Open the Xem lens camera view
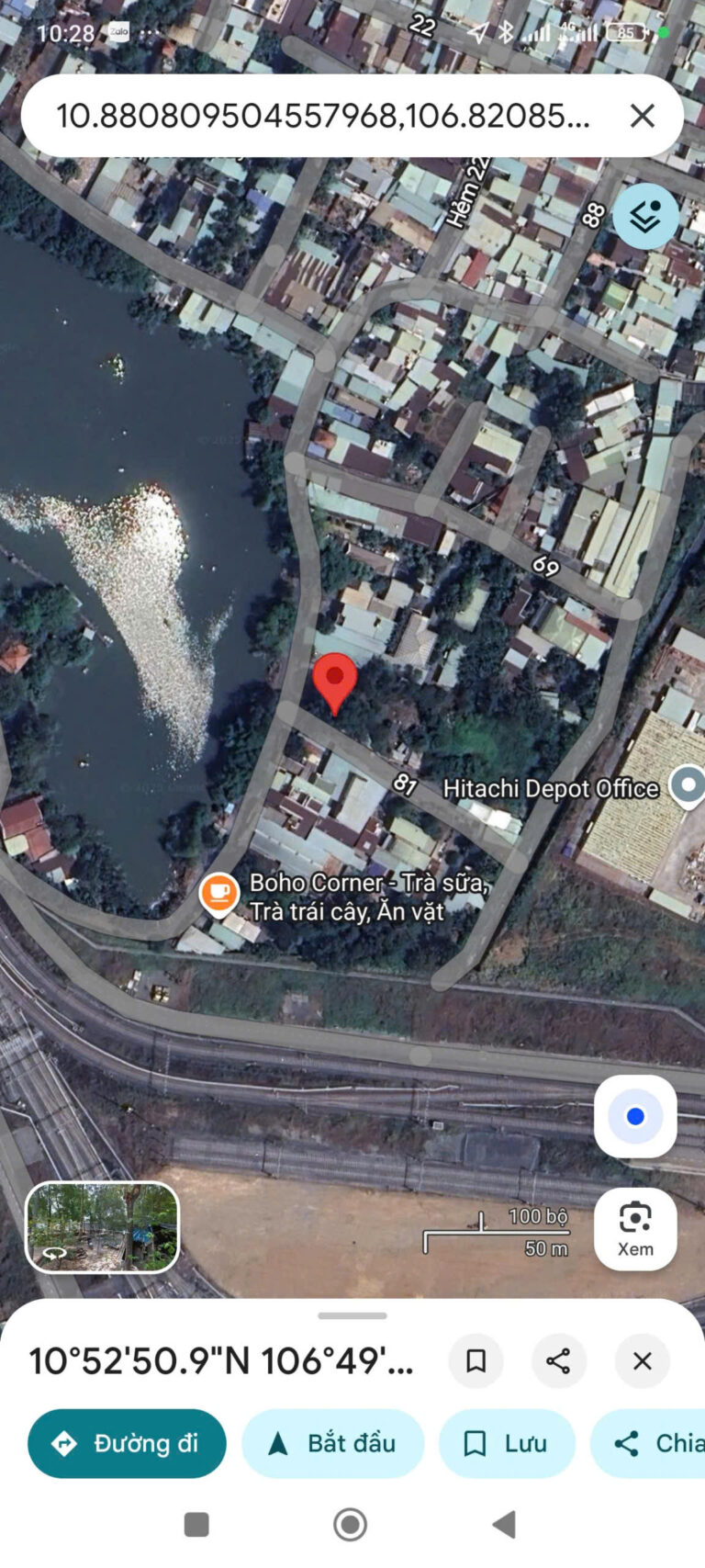 [635, 1229]
